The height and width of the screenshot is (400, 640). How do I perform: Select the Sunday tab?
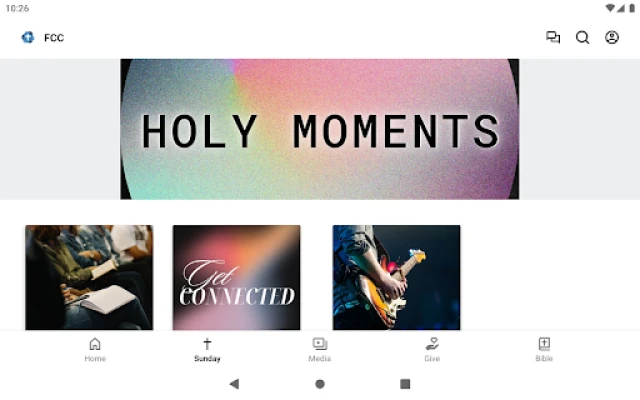tap(207, 349)
